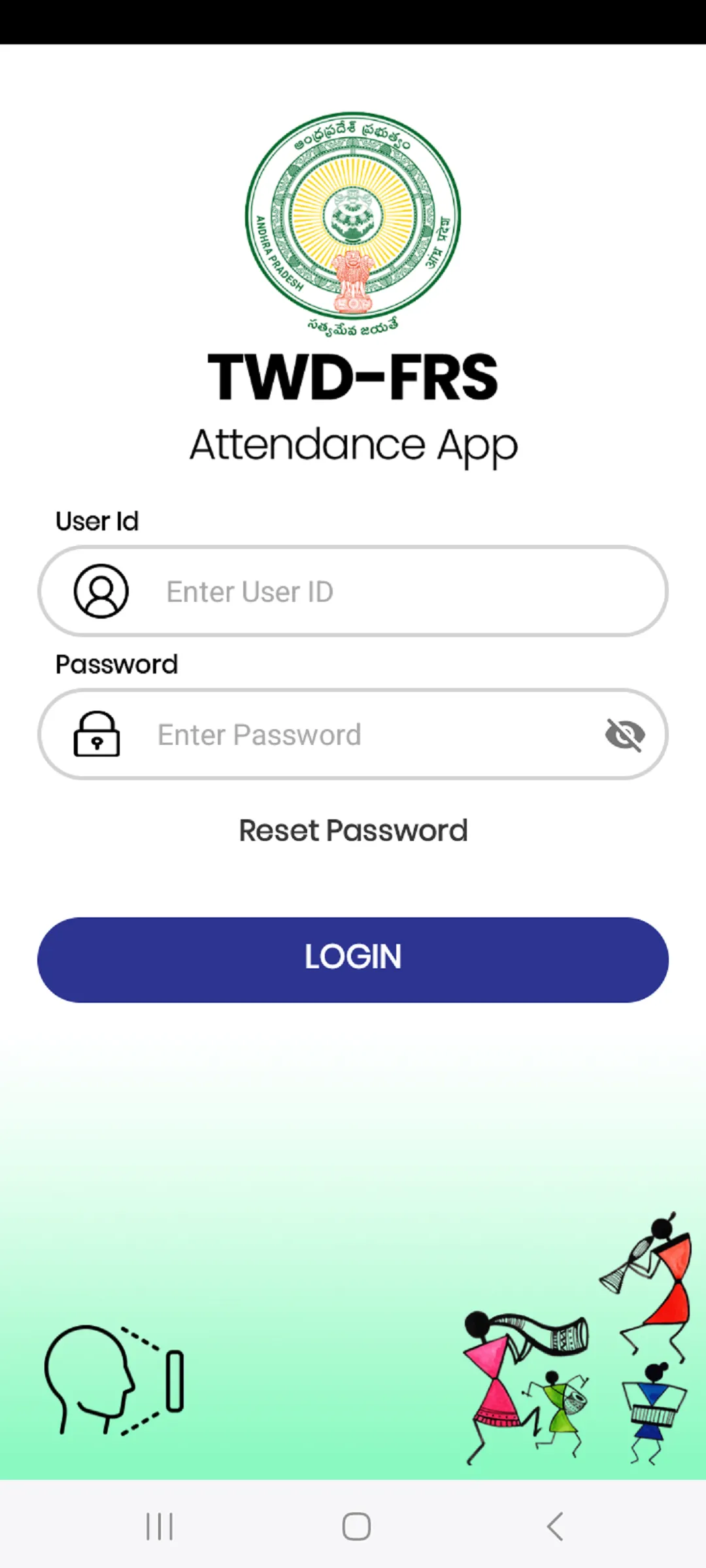Click the Attendance App subtitle

[x=353, y=445]
